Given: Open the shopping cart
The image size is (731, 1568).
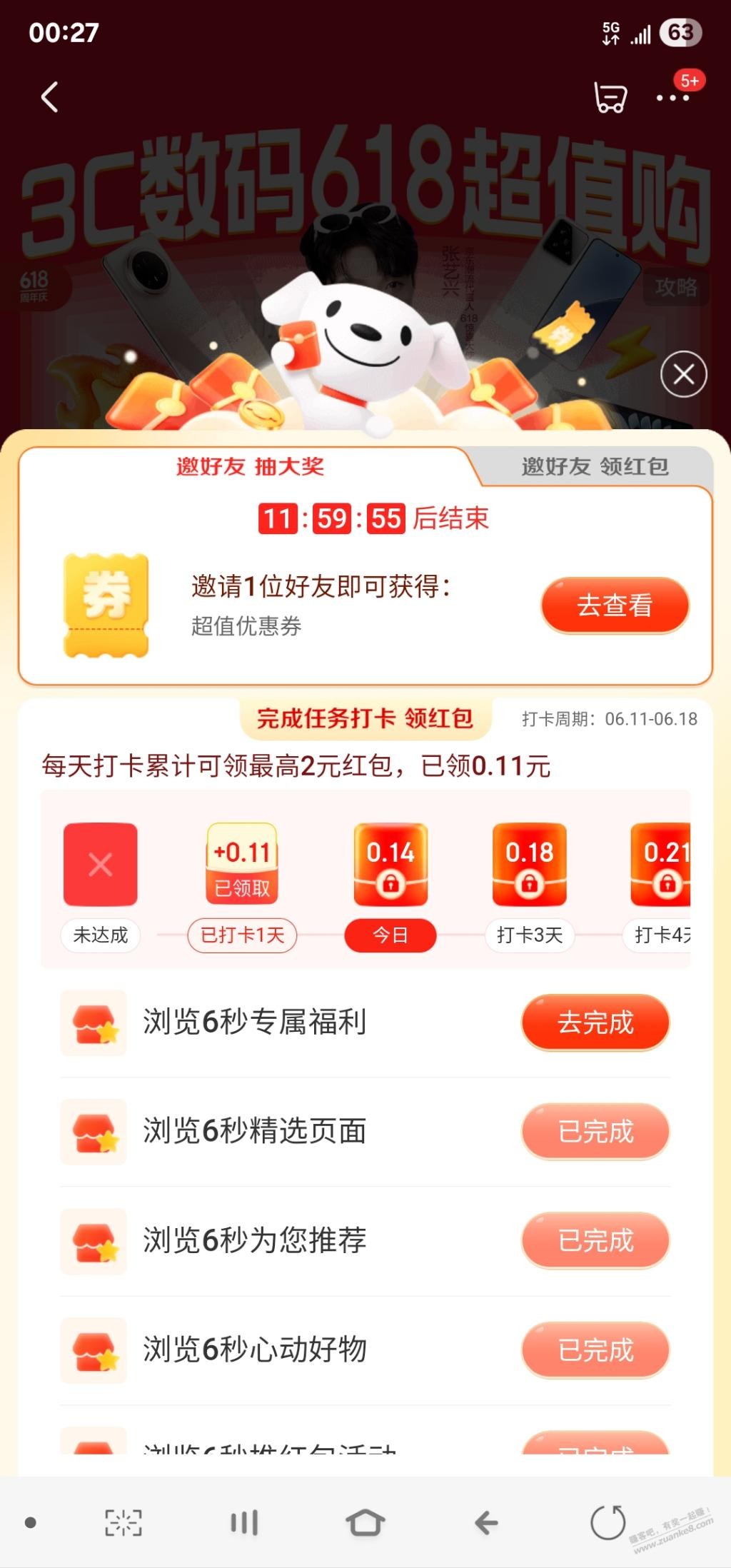Looking at the screenshot, I should click(610, 97).
